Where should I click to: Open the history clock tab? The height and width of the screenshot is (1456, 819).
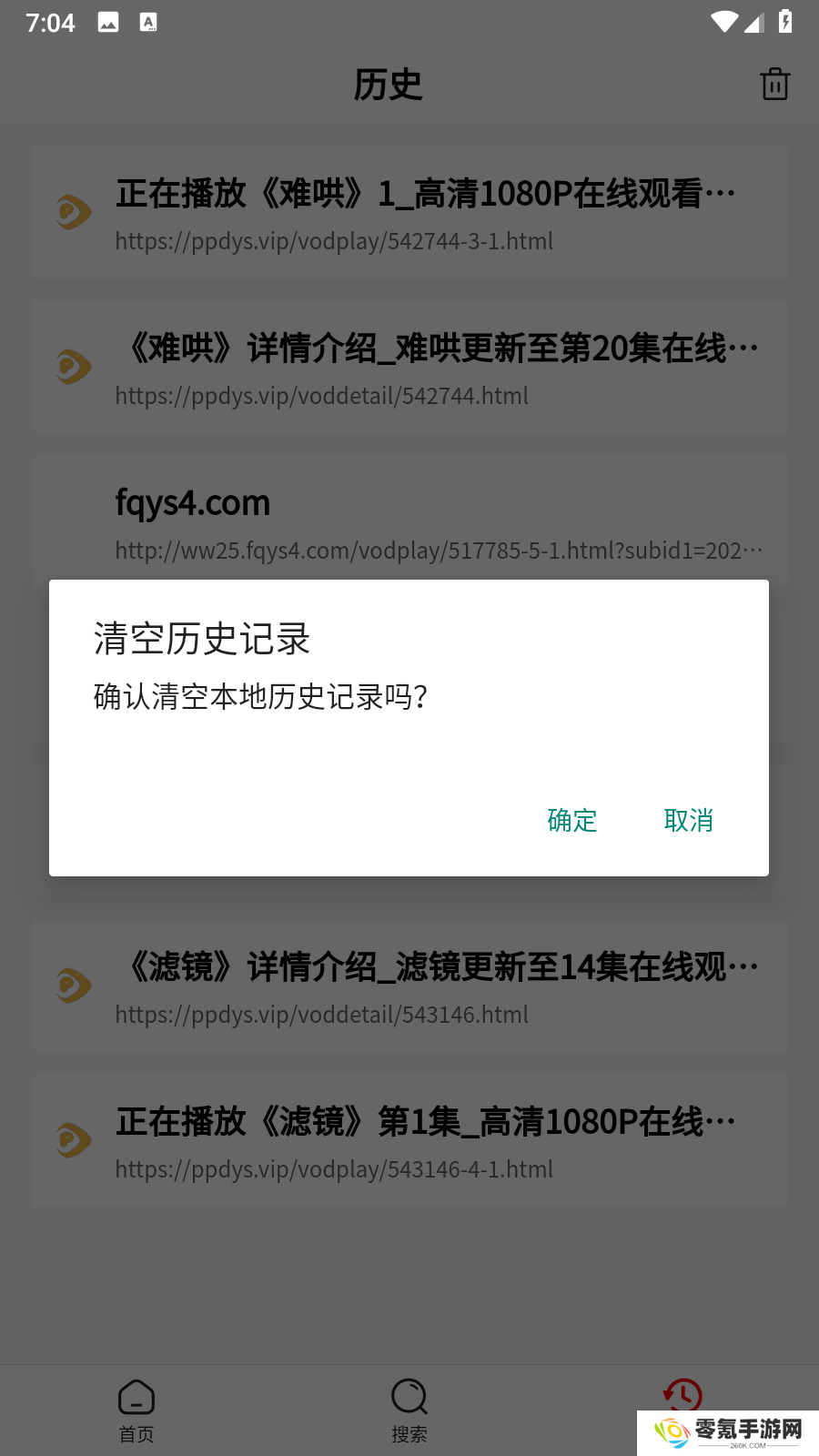(682, 1395)
